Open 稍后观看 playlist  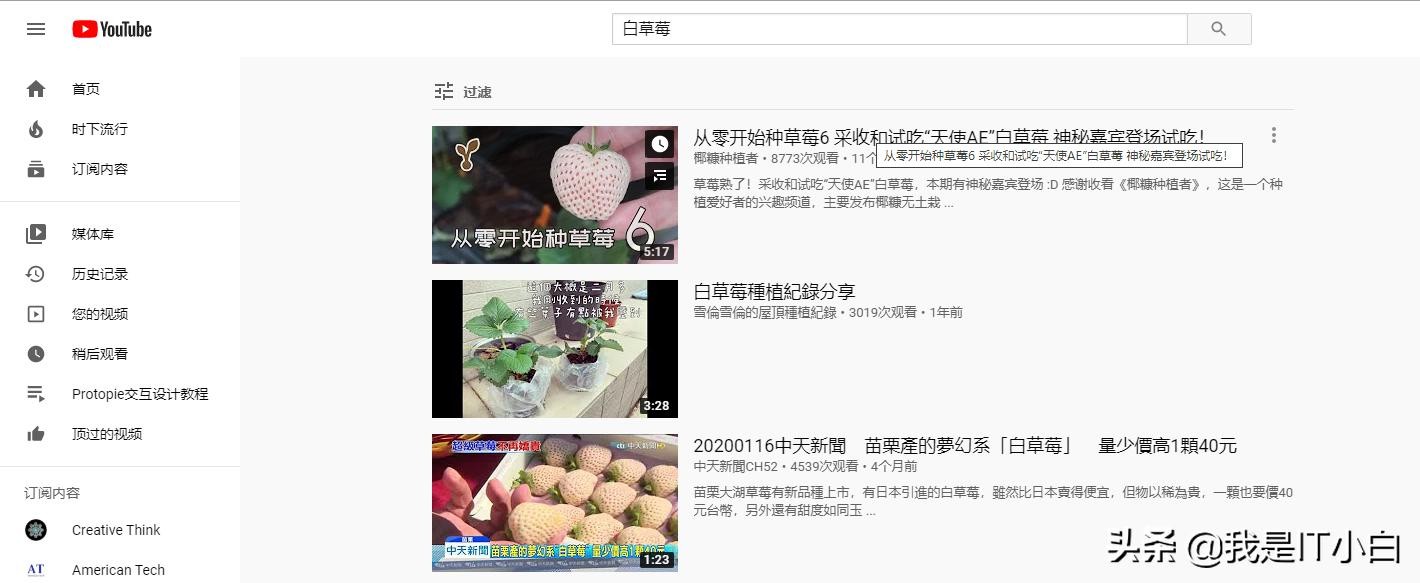[x=99, y=354]
